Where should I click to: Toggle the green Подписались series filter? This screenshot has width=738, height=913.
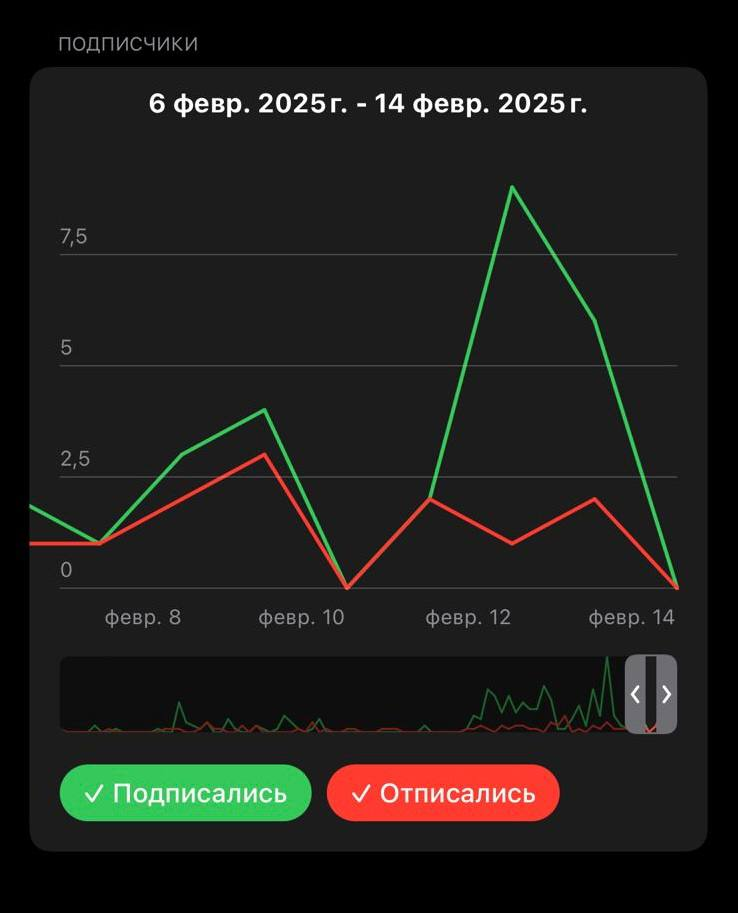(x=186, y=793)
